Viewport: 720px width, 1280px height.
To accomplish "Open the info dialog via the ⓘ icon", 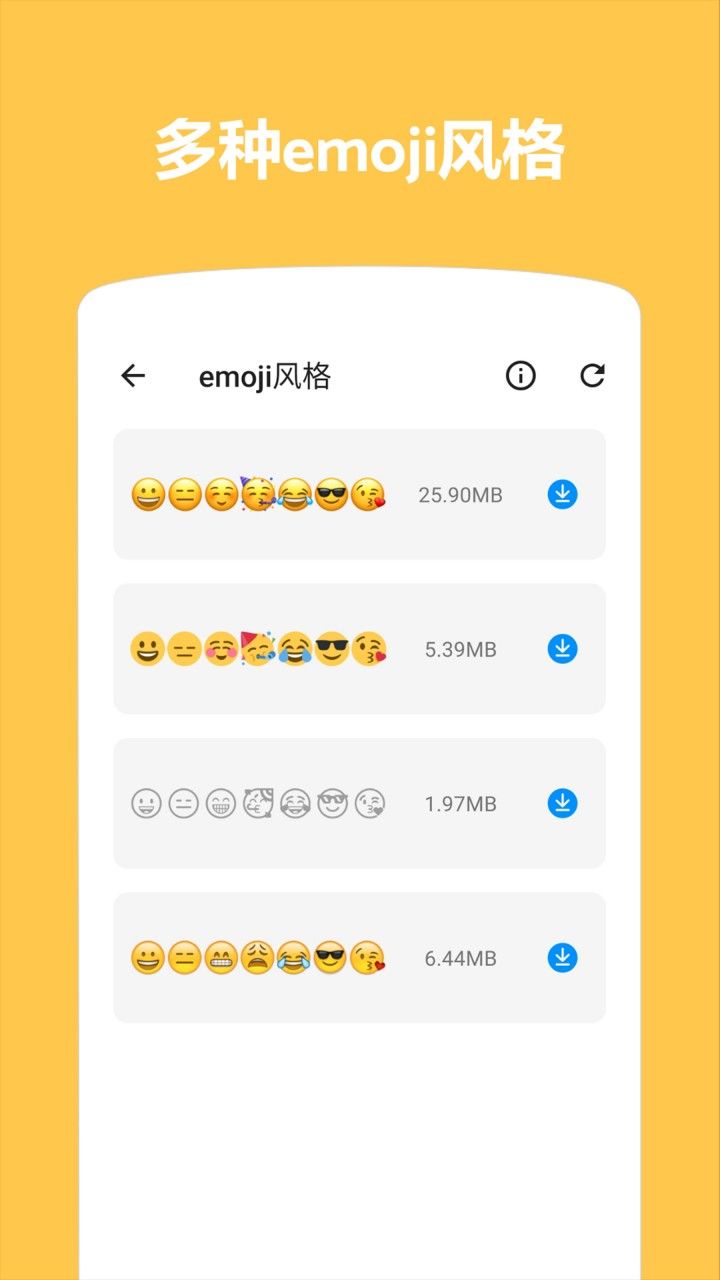I will tap(519, 376).
